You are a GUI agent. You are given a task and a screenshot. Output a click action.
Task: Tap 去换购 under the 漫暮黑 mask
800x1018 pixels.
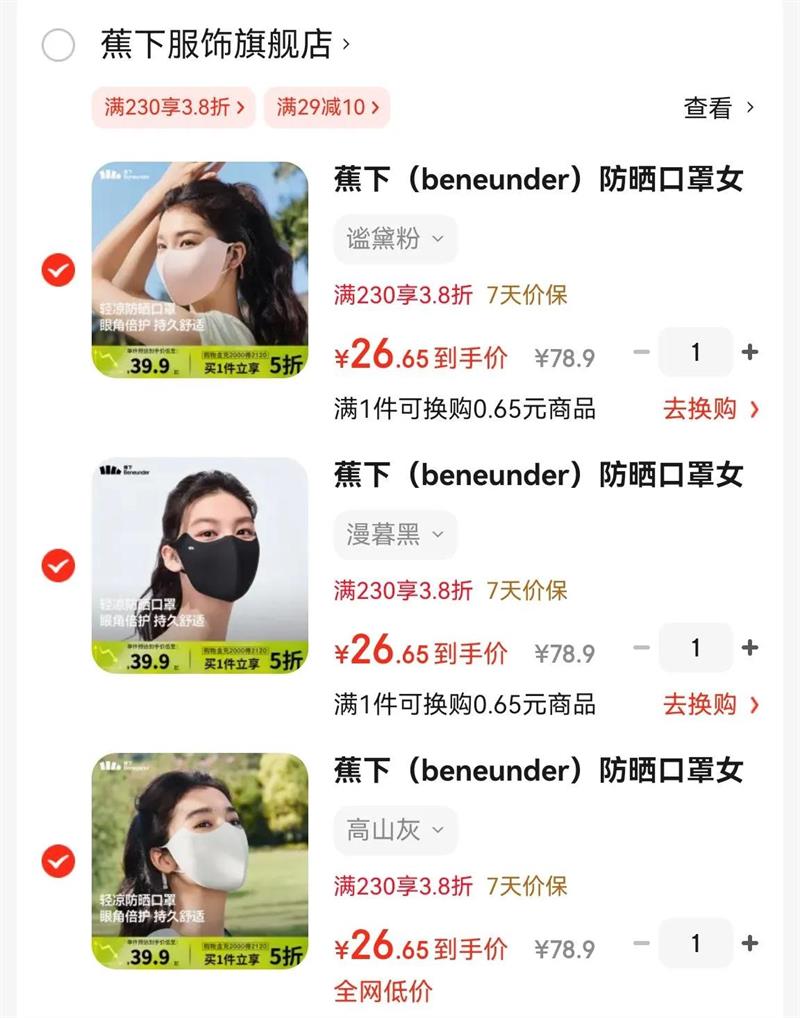(710, 704)
